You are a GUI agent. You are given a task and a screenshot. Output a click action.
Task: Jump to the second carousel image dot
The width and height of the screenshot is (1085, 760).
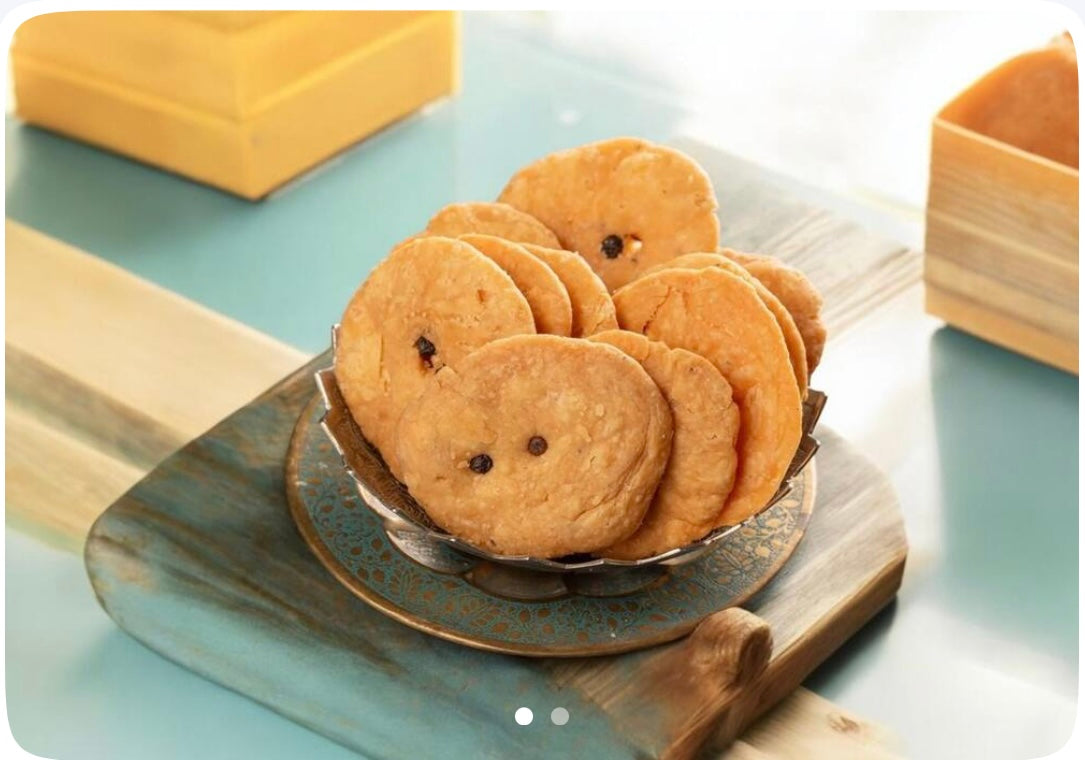(x=560, y=716)
